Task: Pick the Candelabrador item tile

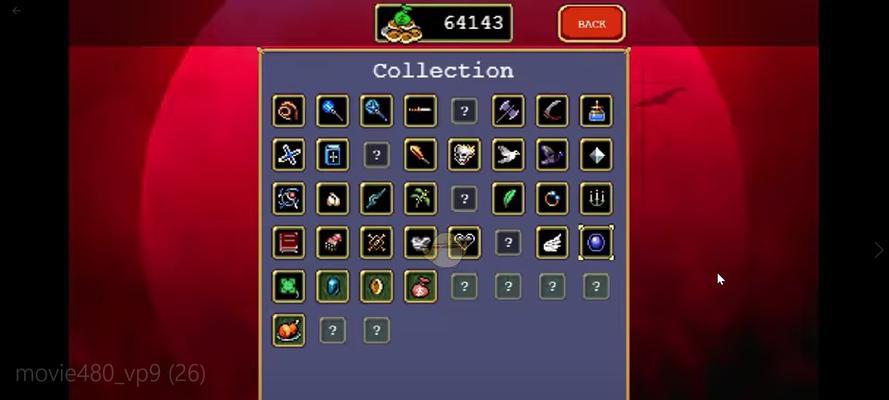Action: (596, 199)
